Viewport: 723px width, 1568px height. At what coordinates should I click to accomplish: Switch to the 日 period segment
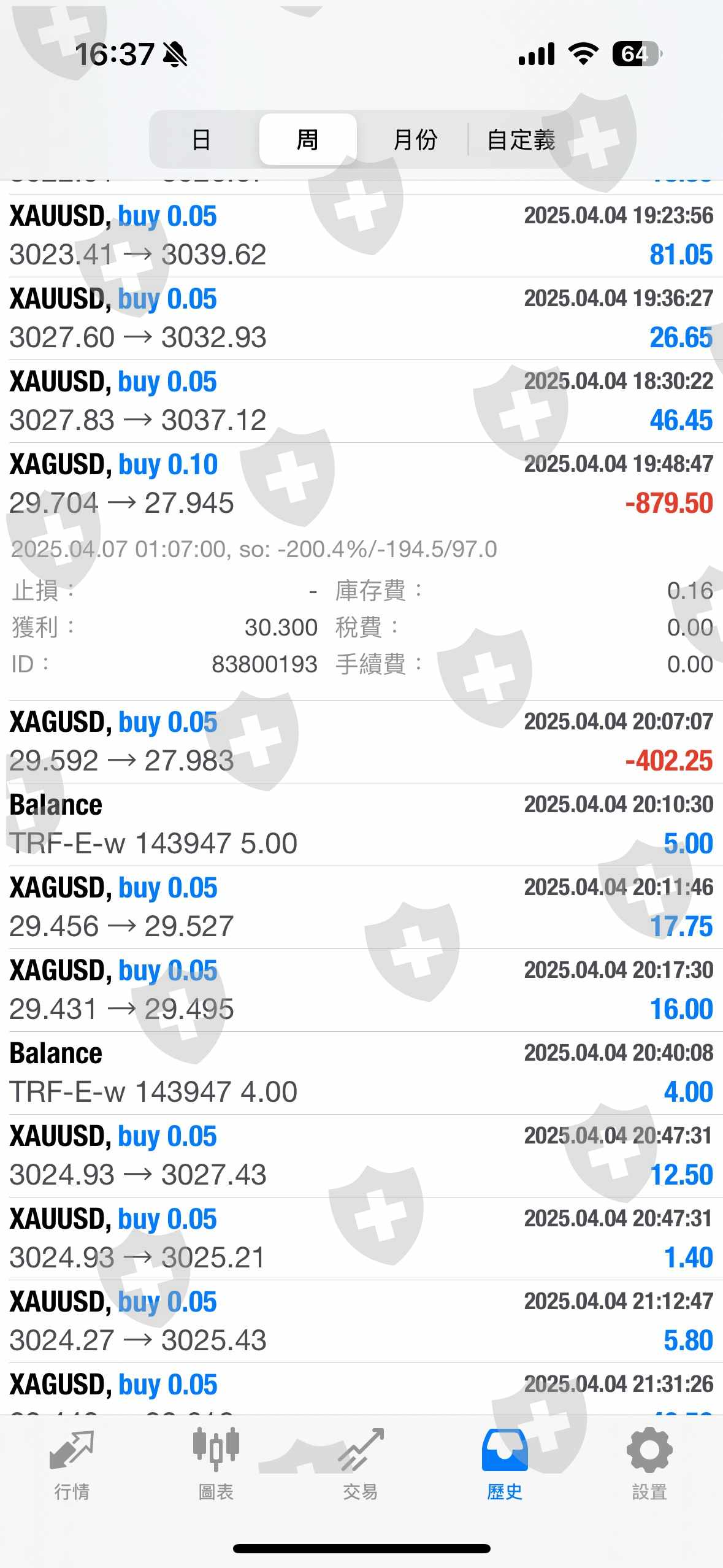point(201,140)
